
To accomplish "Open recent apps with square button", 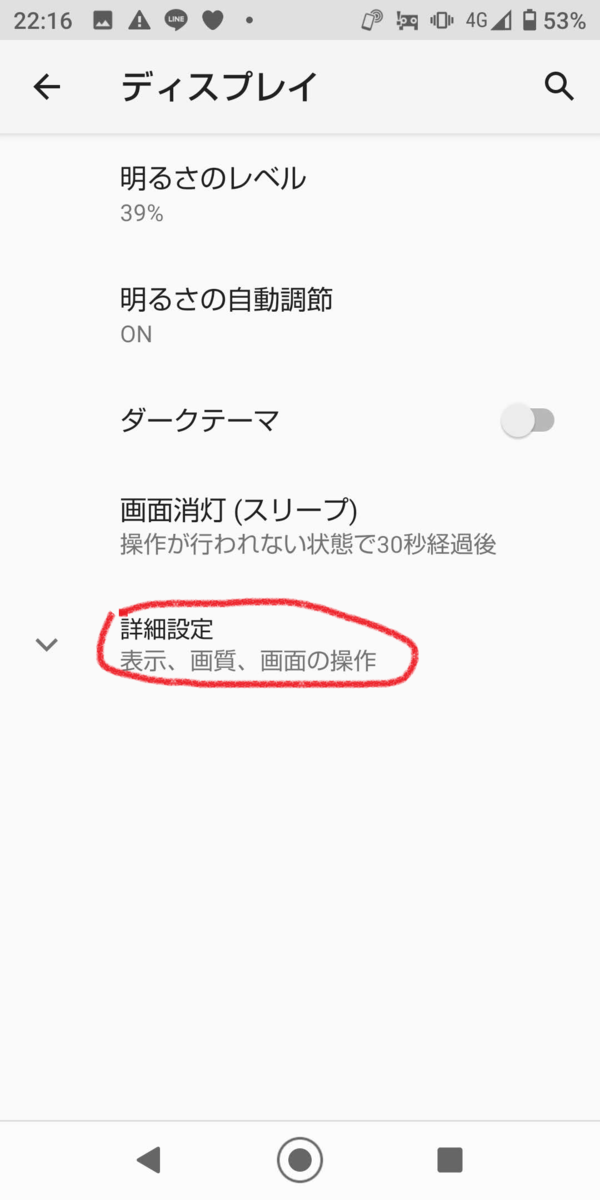I will (x=450, y=1159).
